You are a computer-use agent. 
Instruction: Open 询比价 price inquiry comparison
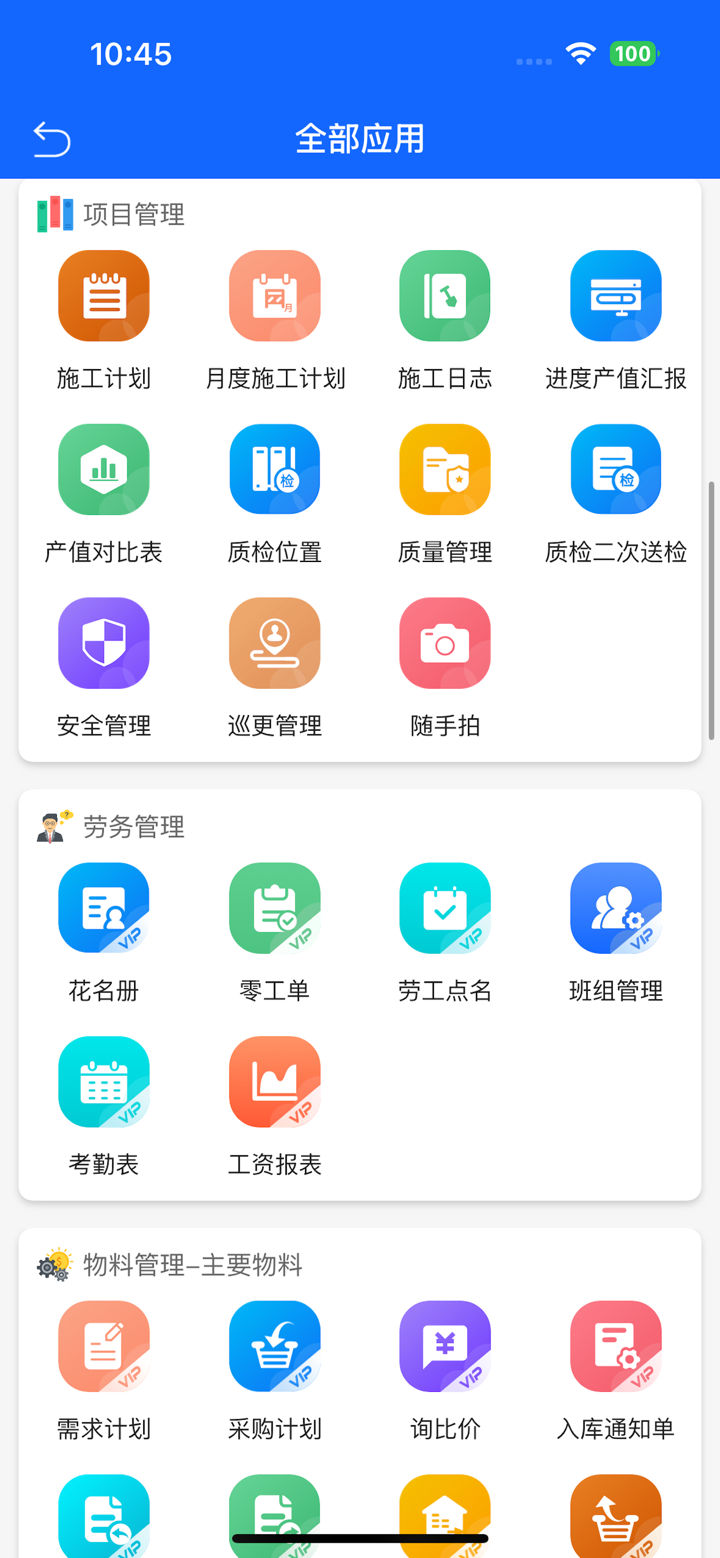444,1345
